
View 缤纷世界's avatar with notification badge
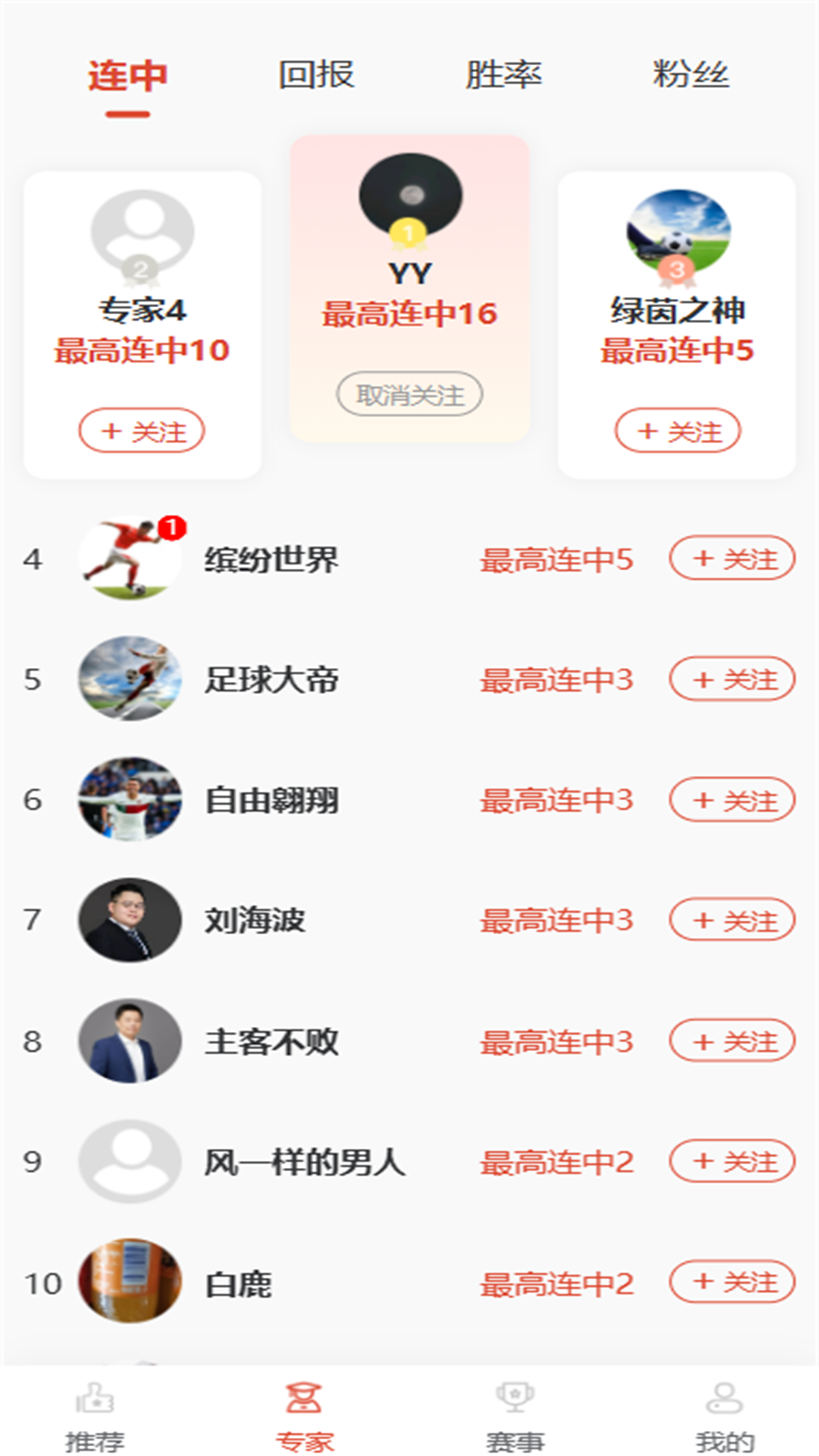pyautogui.click(x=130, y=557)
